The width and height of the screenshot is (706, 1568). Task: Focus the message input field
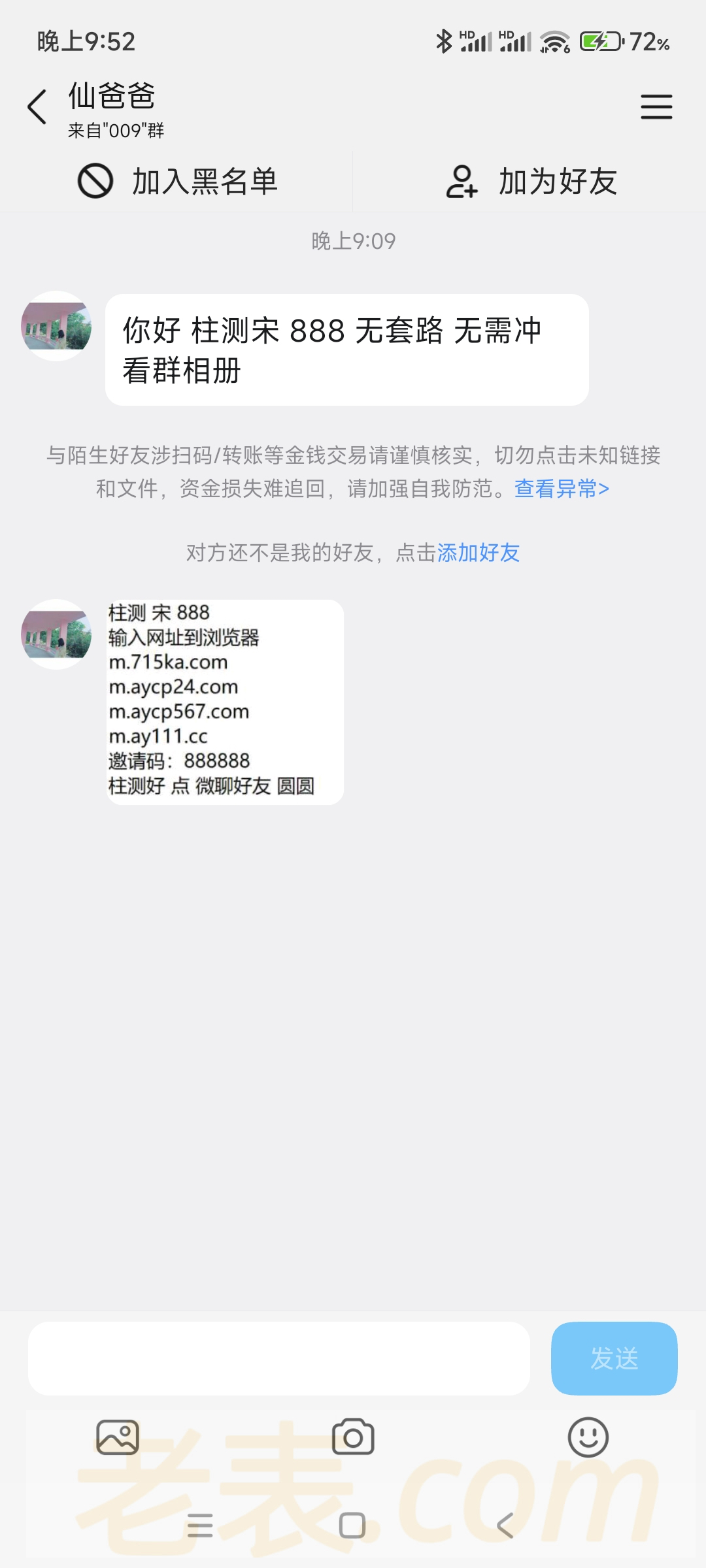pos(278,1358)
